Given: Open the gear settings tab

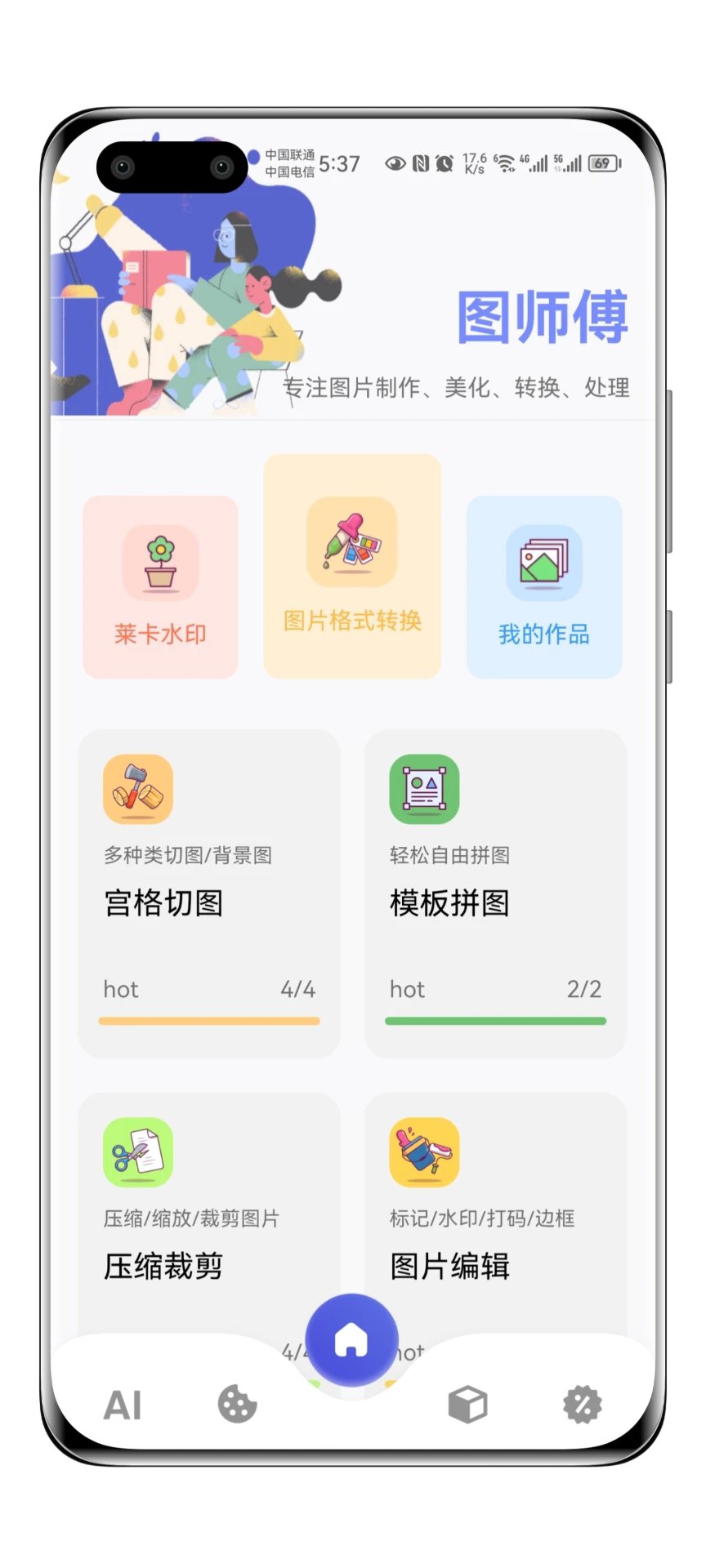Looking at the screenshot, I should point(582,1405).
